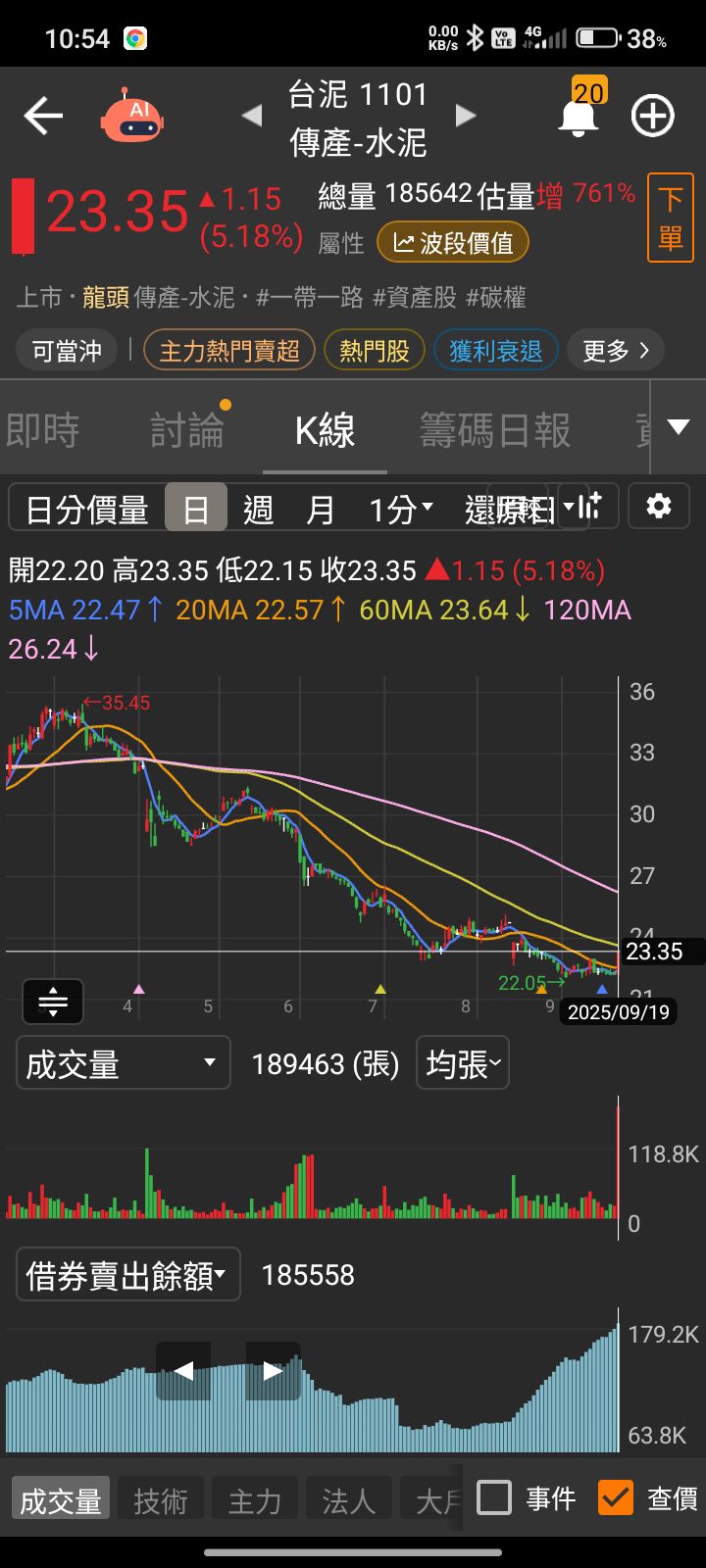Expand the tab list dropdown arrow
This screenshot has height=1568, width=706.
[679, 427]
